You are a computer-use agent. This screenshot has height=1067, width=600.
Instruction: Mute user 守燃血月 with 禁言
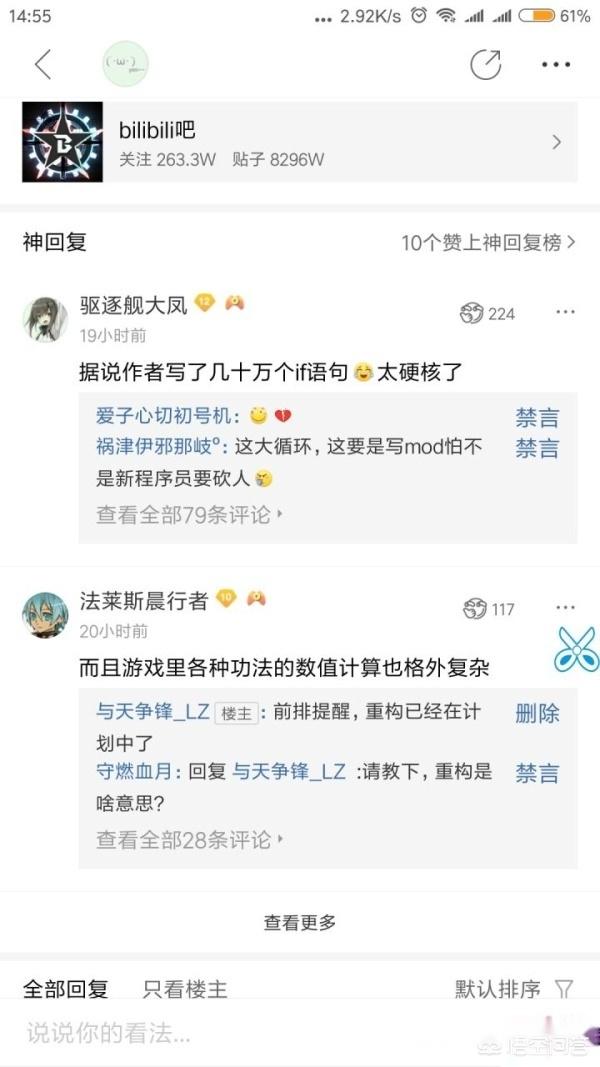point(537,772)
